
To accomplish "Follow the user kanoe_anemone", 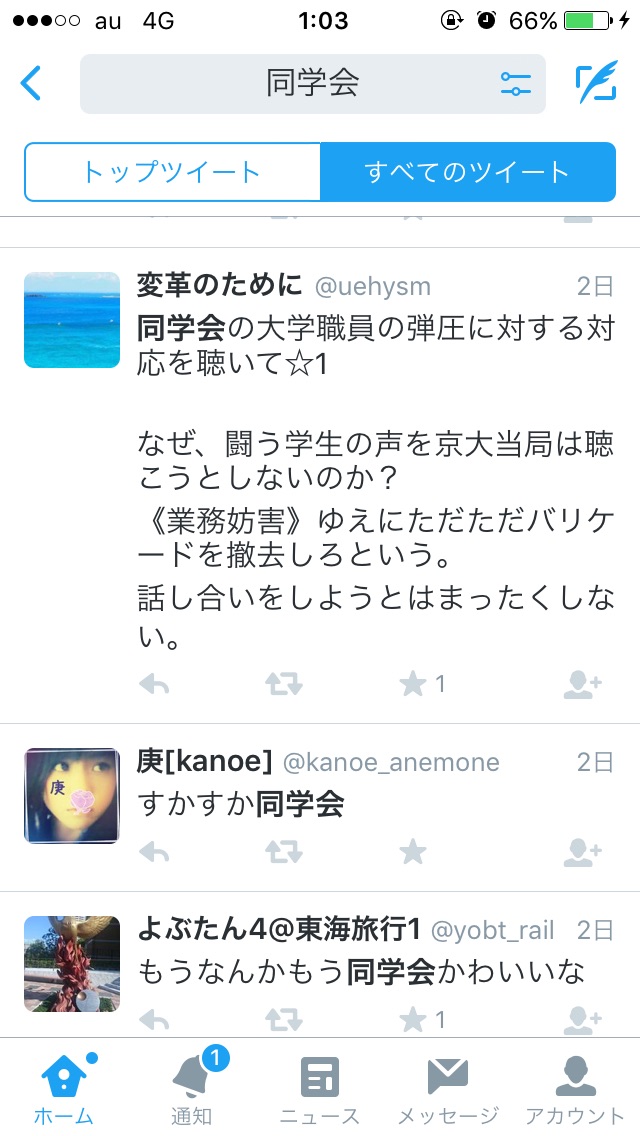I will 582,852.
